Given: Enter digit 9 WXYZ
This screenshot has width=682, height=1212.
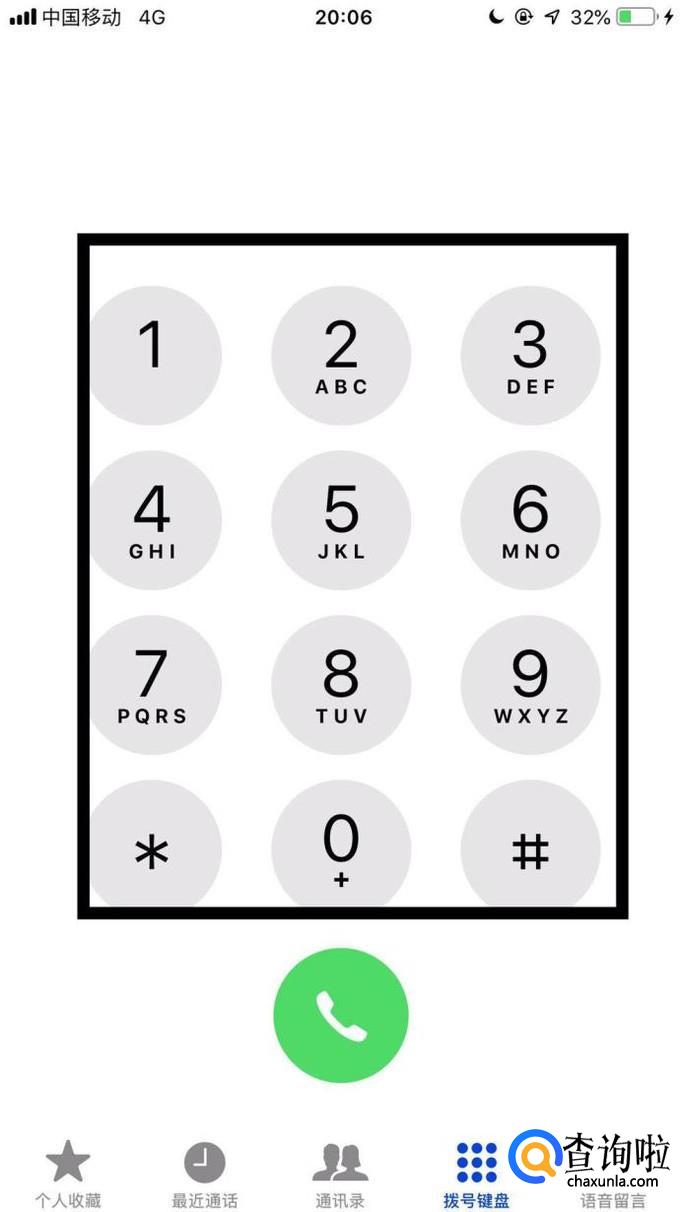Looking at the screenshot, I should point(530,685).
